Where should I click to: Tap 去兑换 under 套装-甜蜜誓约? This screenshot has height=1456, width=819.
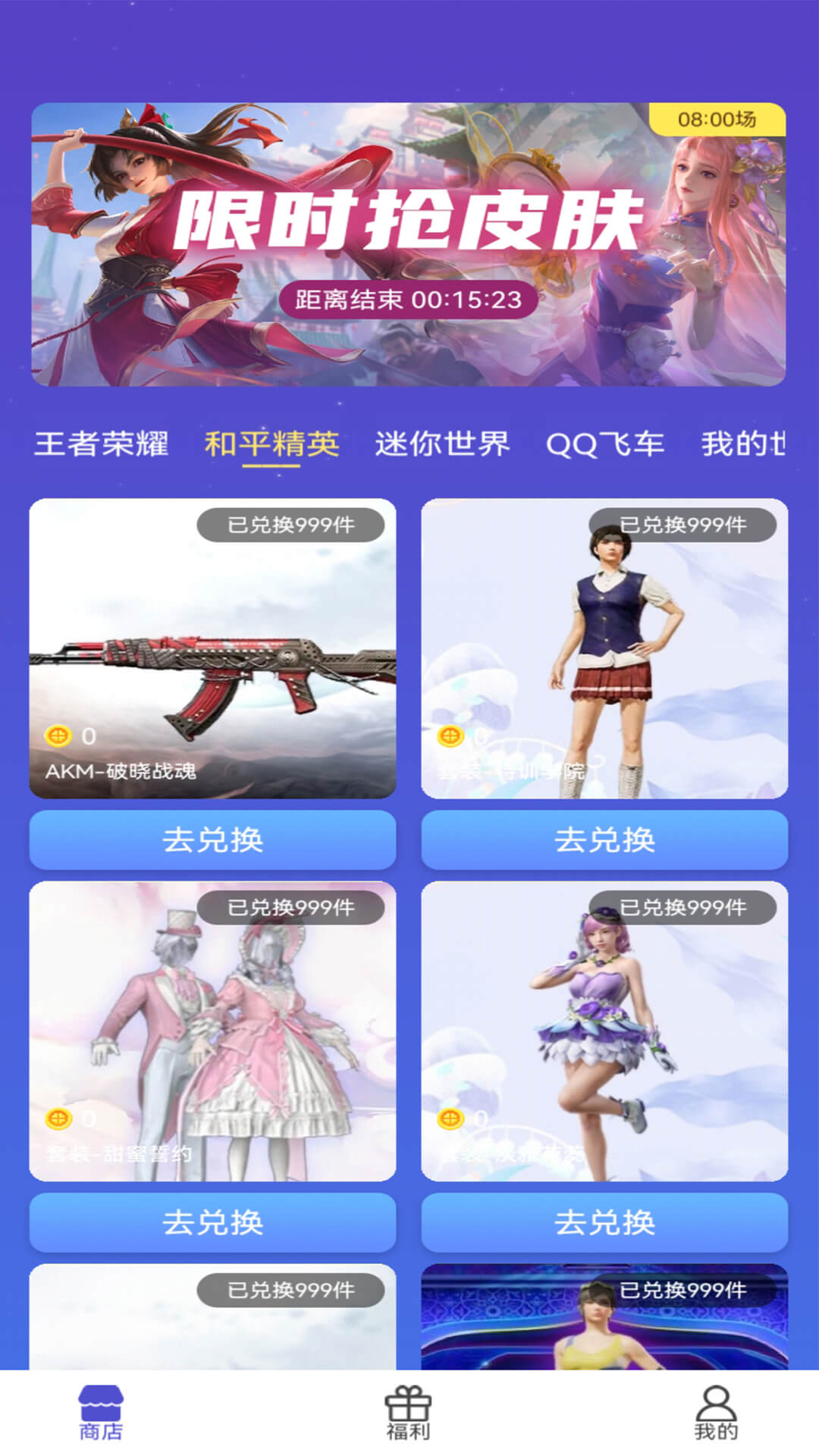click(x=212, y=1222)
